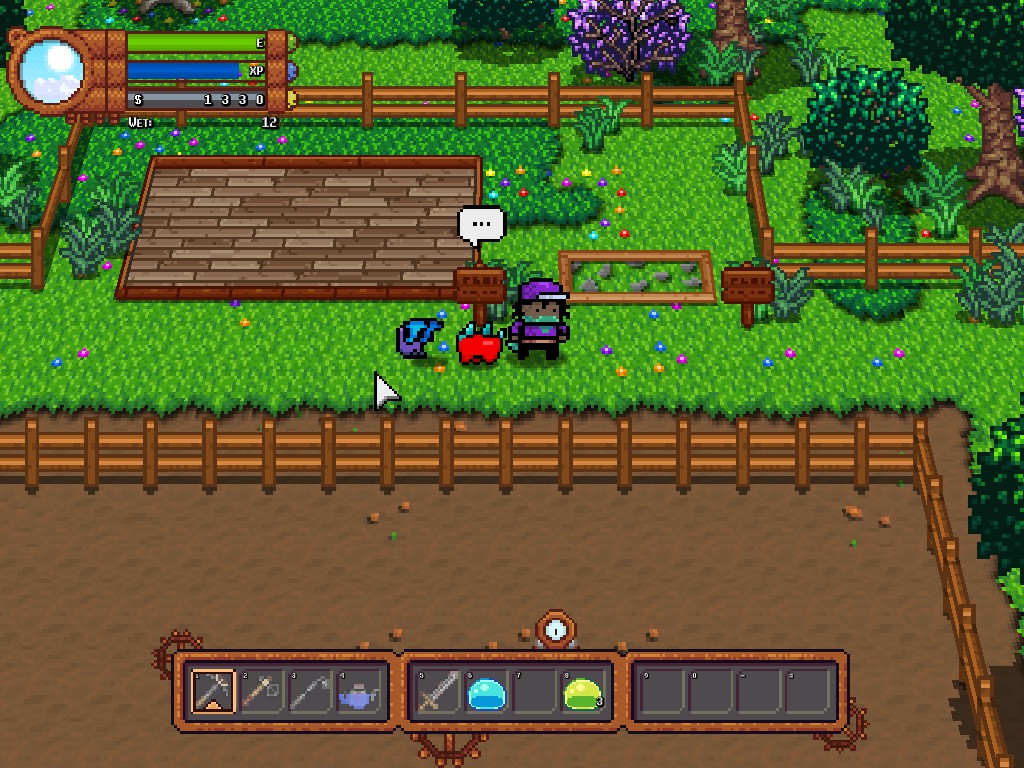Select the watering can in slot 4
The width and height of the screenshot is (1024, 768).
[x=358, y=692]
